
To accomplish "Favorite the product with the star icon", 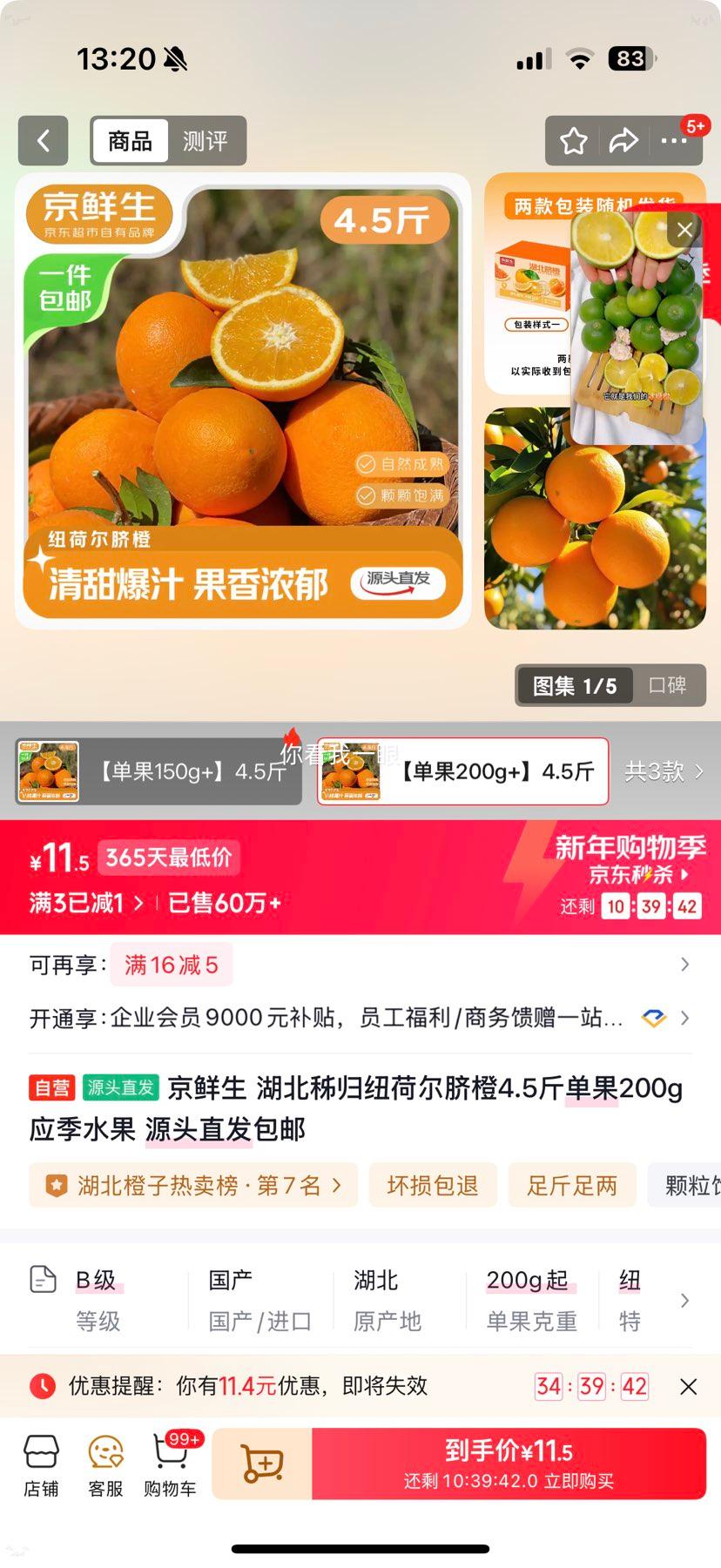I will 573,140.
